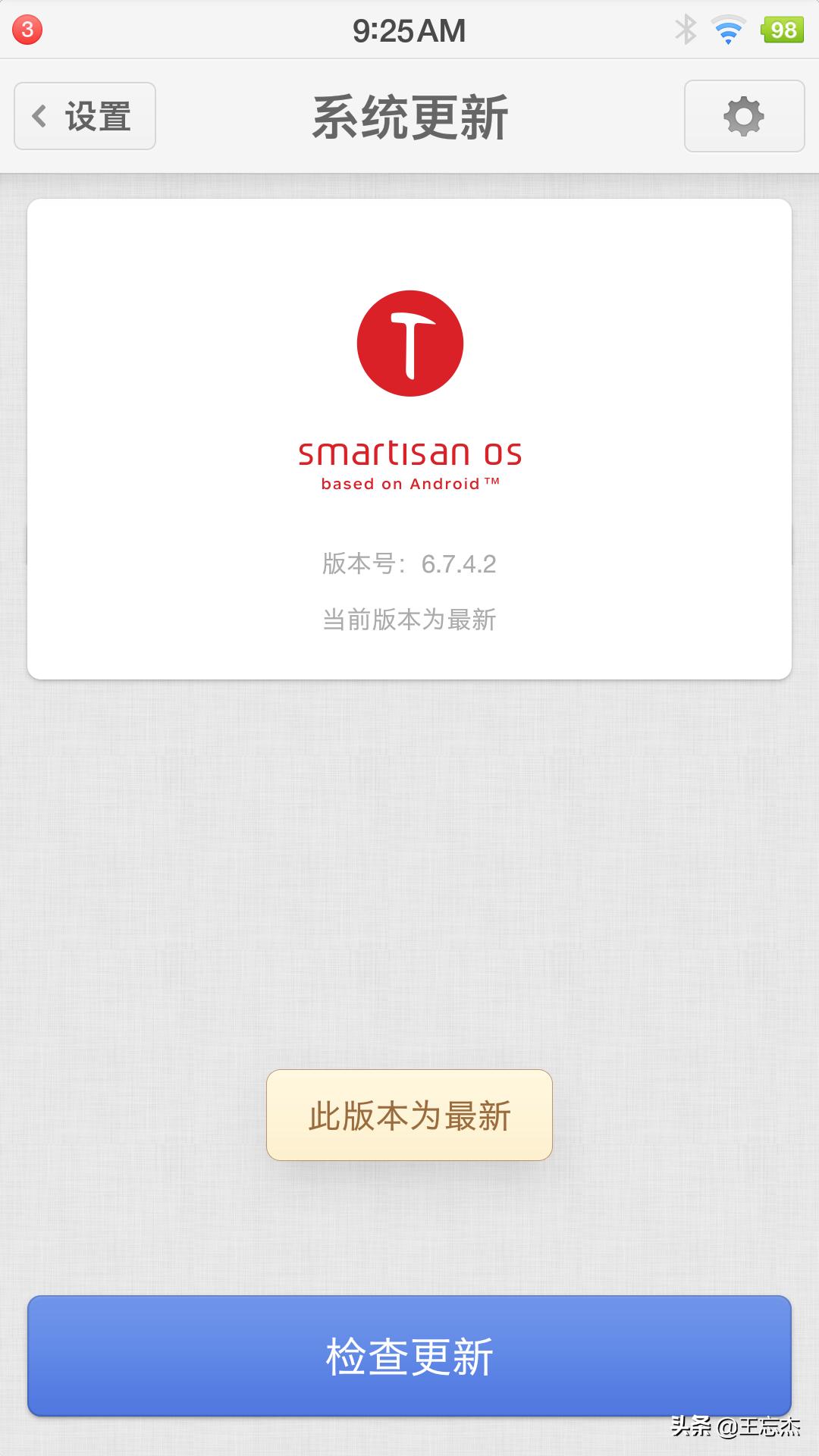Image resolution: width=819 pixels, height=1456 pixels.
Task: Open the update settings via gear icon
Action: tap(744, 116)
